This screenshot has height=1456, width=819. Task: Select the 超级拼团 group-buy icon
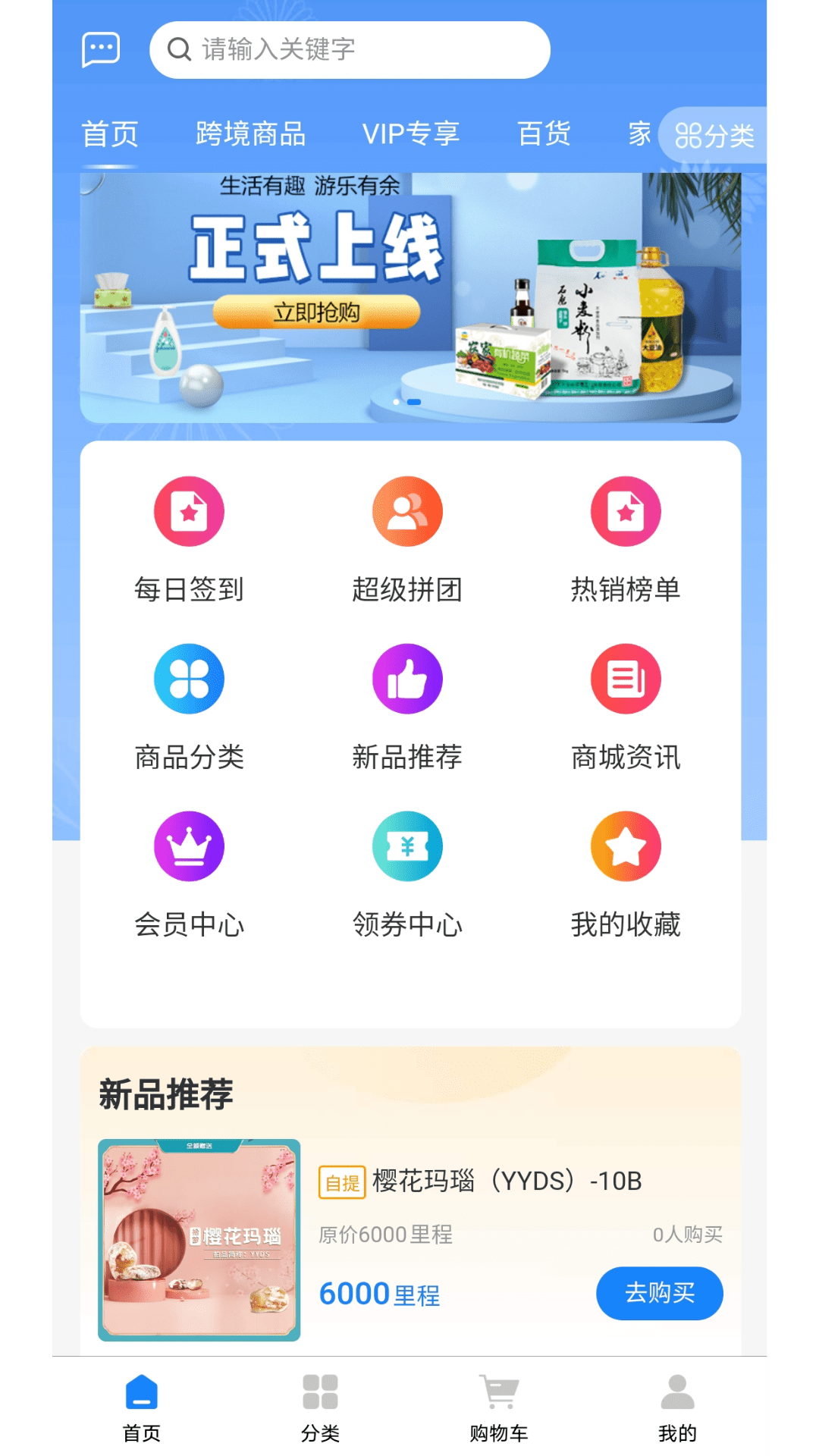pos(406,512)
